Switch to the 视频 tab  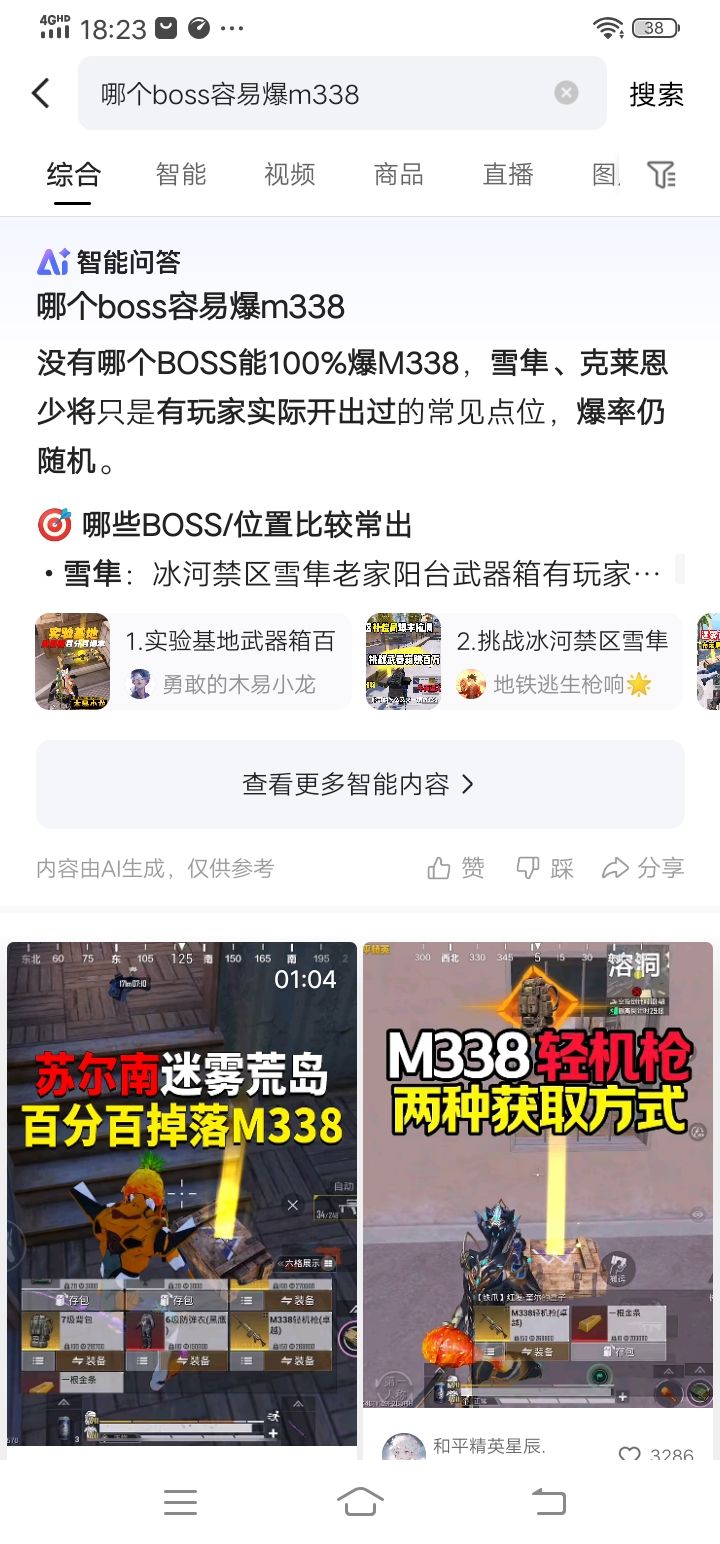(290, 174)
